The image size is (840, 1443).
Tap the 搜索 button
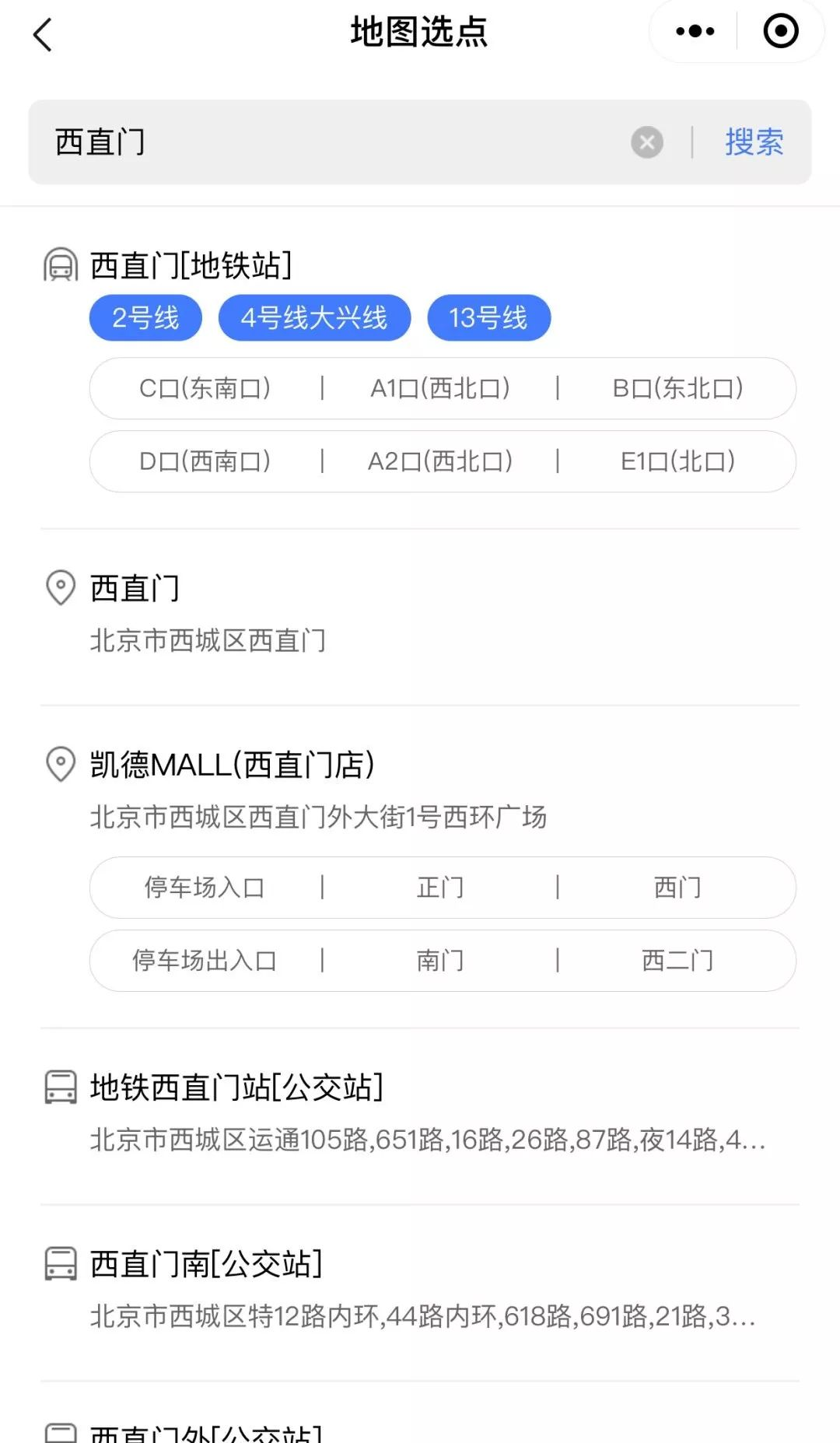pyautogui.click(x=754, y=142)
